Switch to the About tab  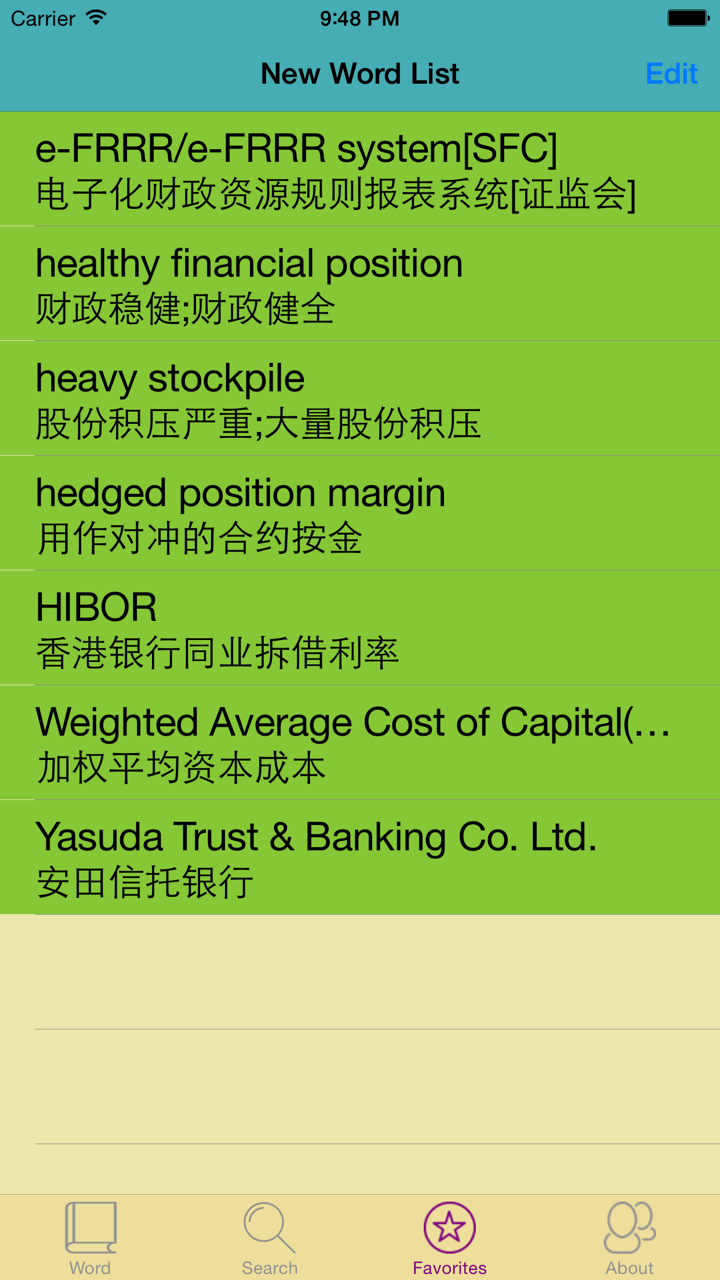(629, 1237)
